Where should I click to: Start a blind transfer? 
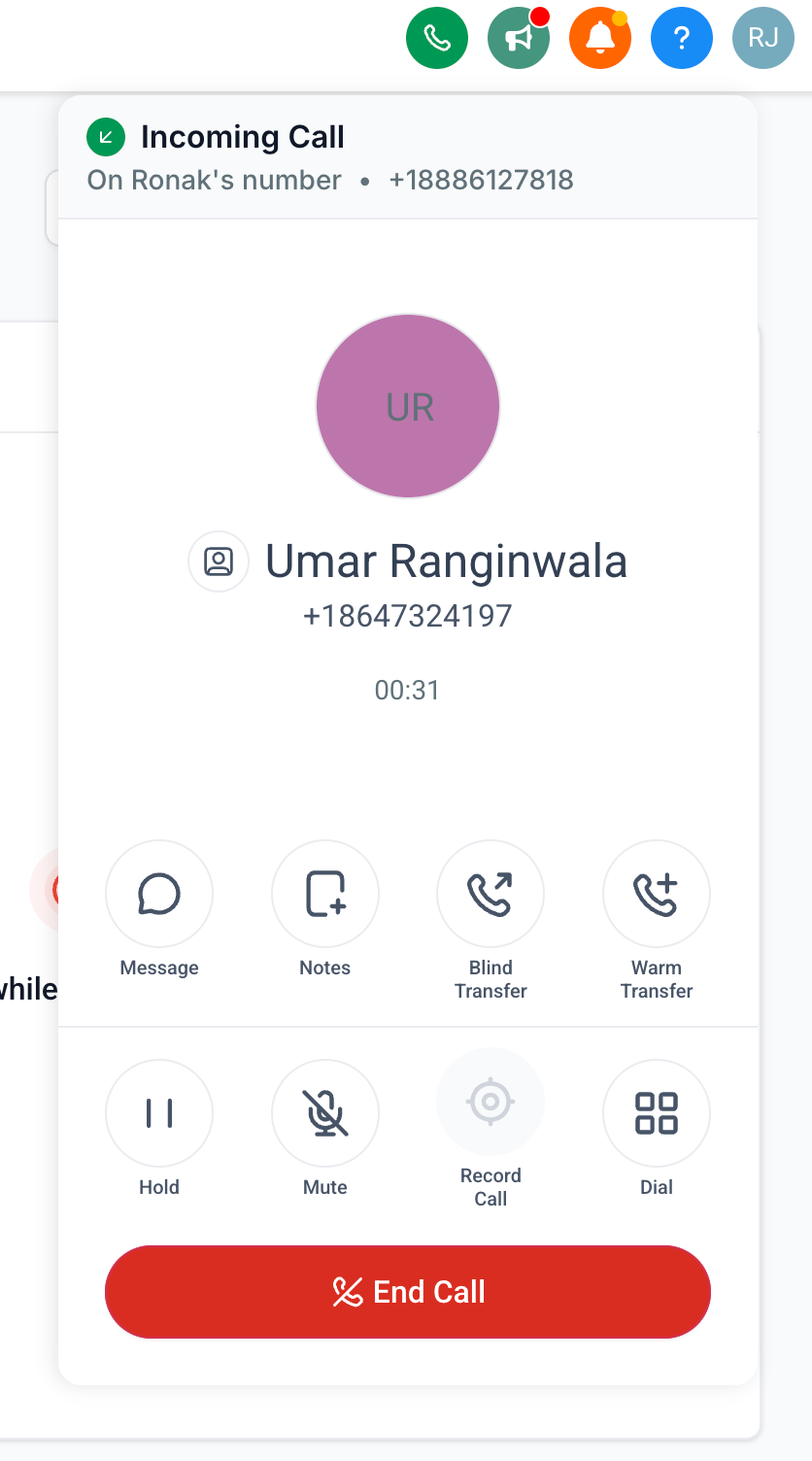coord(491,894)
